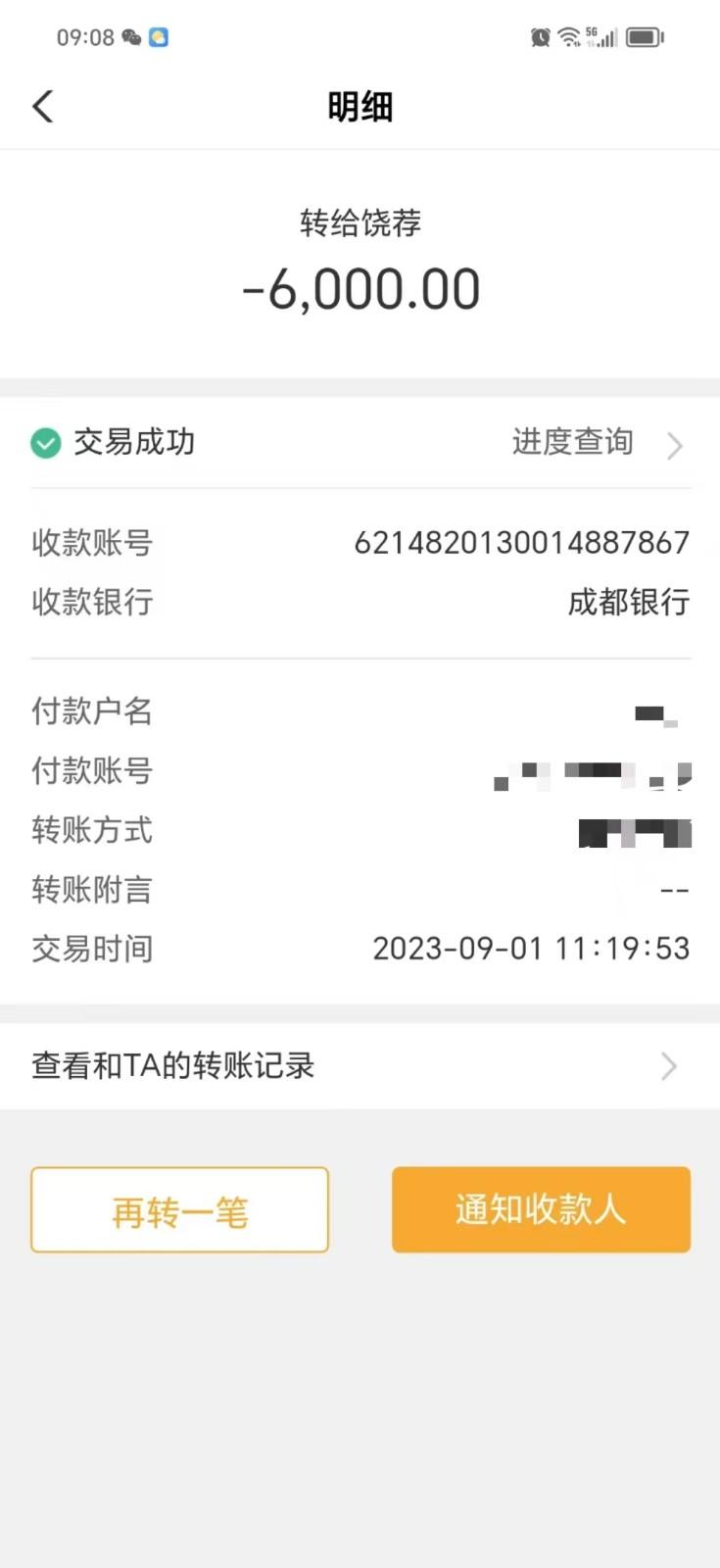
Task: Open 查看和TA的转账记录 row
Action: coord(359,1065)
